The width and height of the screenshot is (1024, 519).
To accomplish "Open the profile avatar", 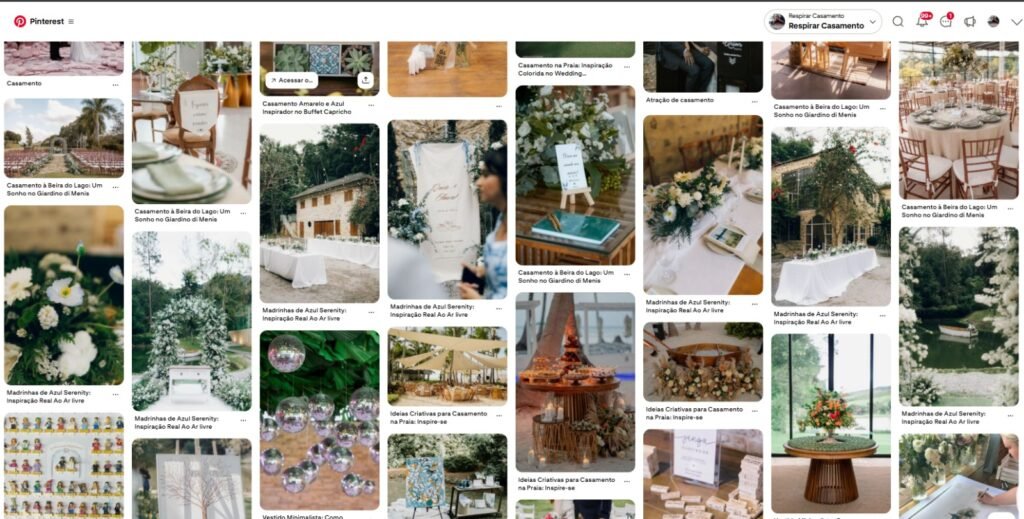I will 993,22.
